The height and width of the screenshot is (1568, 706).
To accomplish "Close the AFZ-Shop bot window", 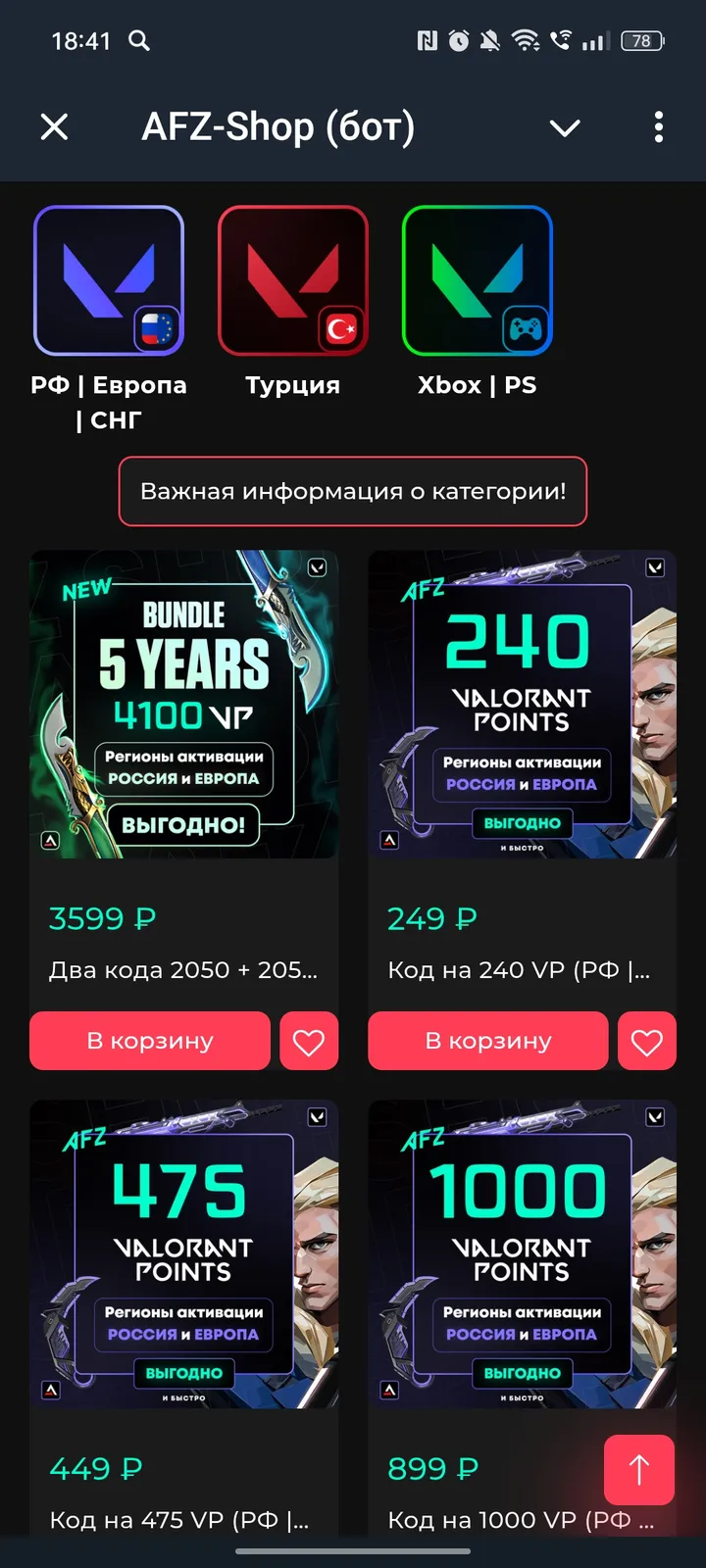I will (54, 127).
